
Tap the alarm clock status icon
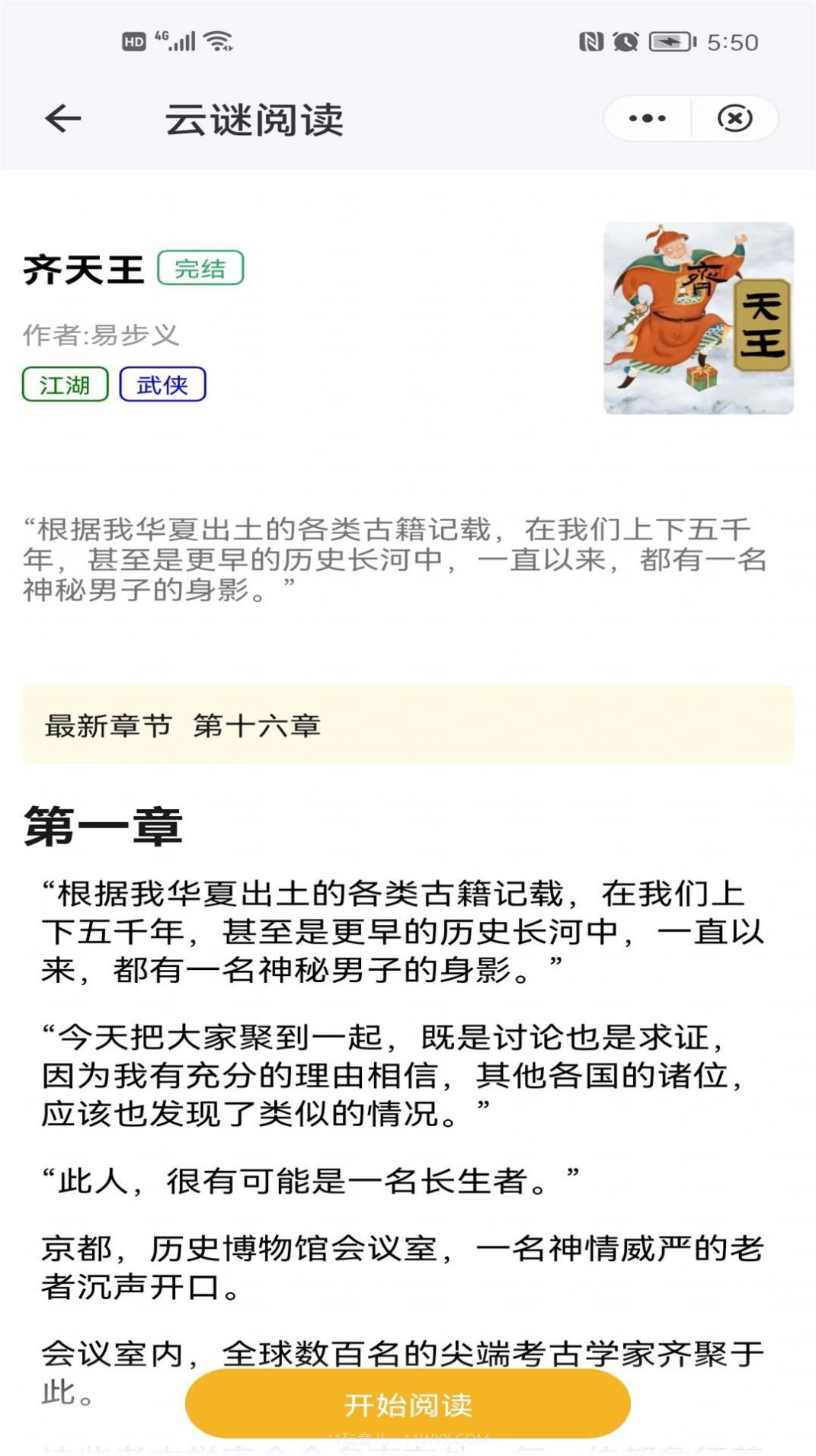[626, 42]
